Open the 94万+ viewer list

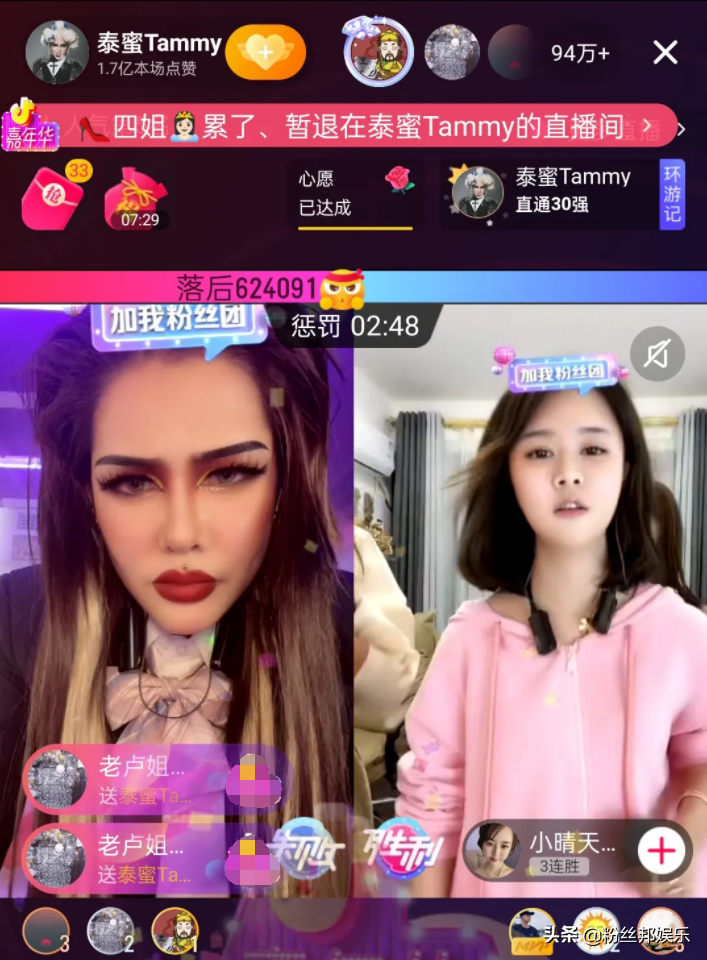click(580, 54)
